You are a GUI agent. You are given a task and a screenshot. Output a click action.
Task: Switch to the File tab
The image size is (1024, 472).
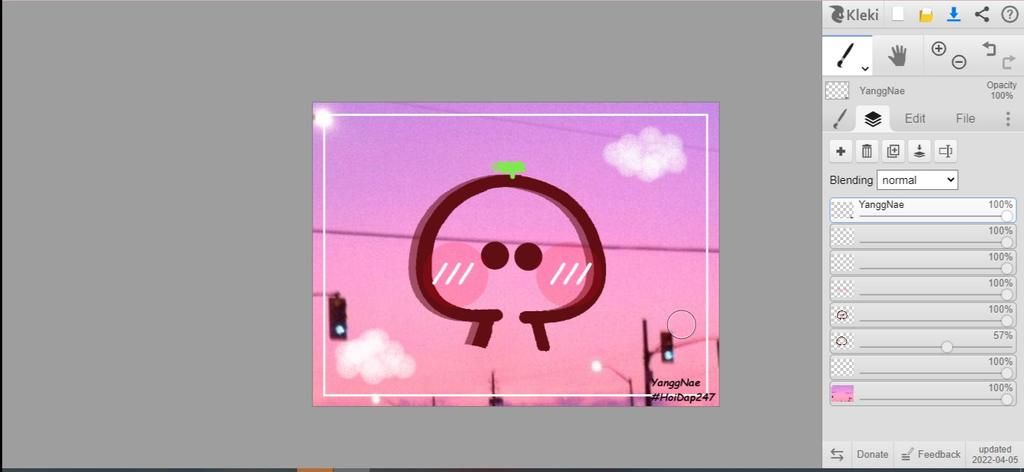(x=965, y=118)
